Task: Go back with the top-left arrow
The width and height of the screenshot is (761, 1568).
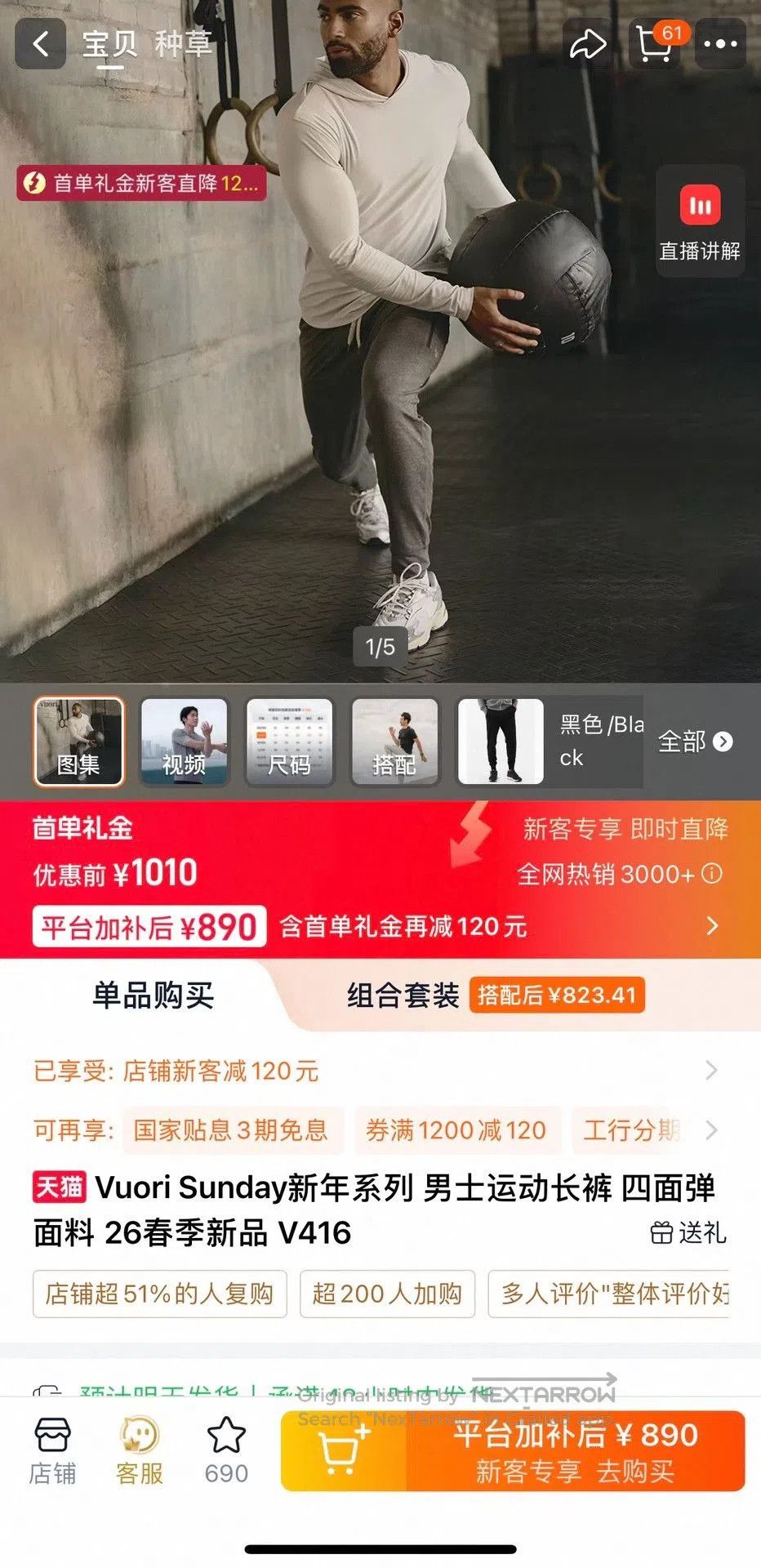Action: click(x=40, y=43)
